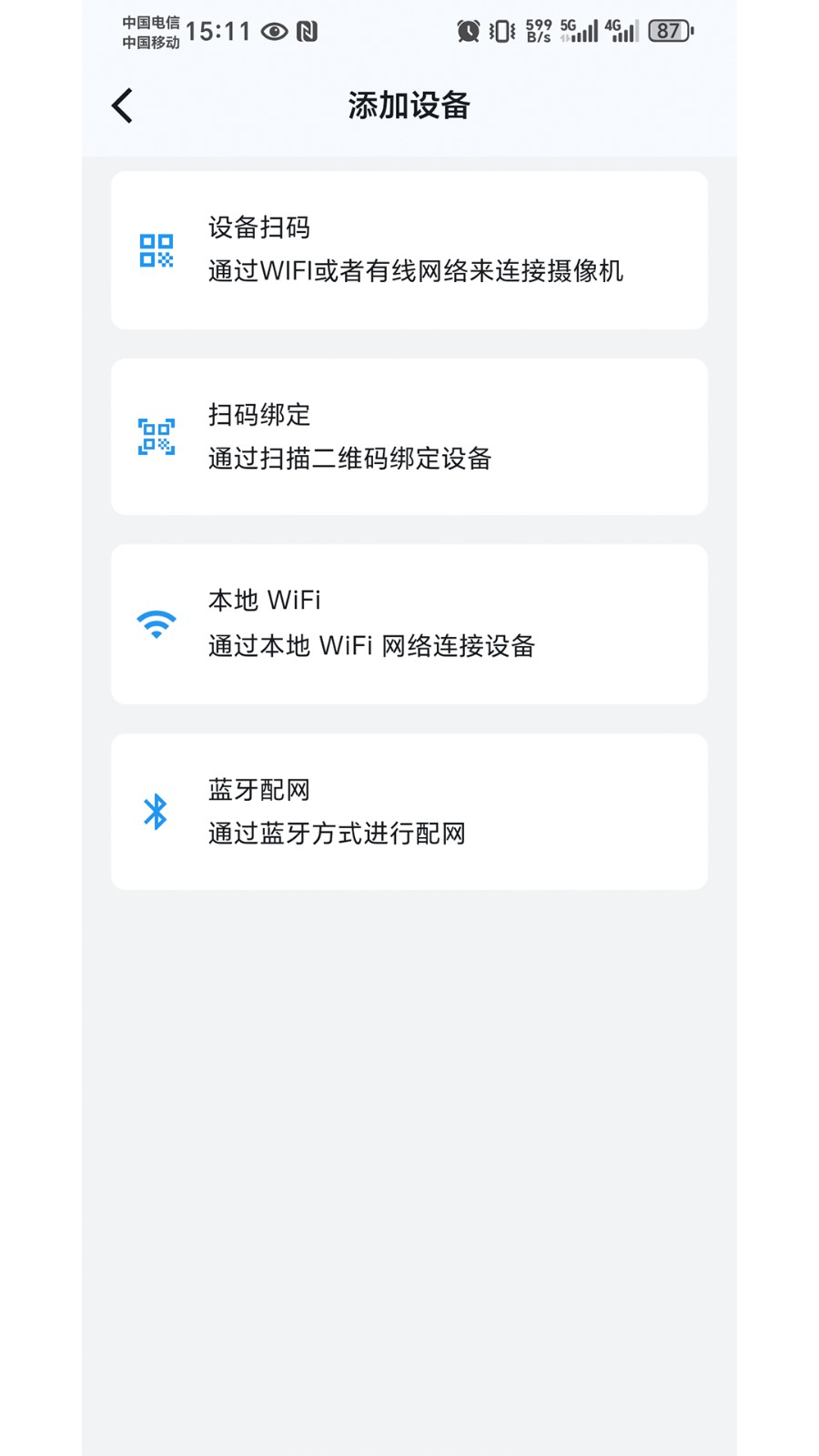Select the 本地 WiFi connection option

[409, 622]
